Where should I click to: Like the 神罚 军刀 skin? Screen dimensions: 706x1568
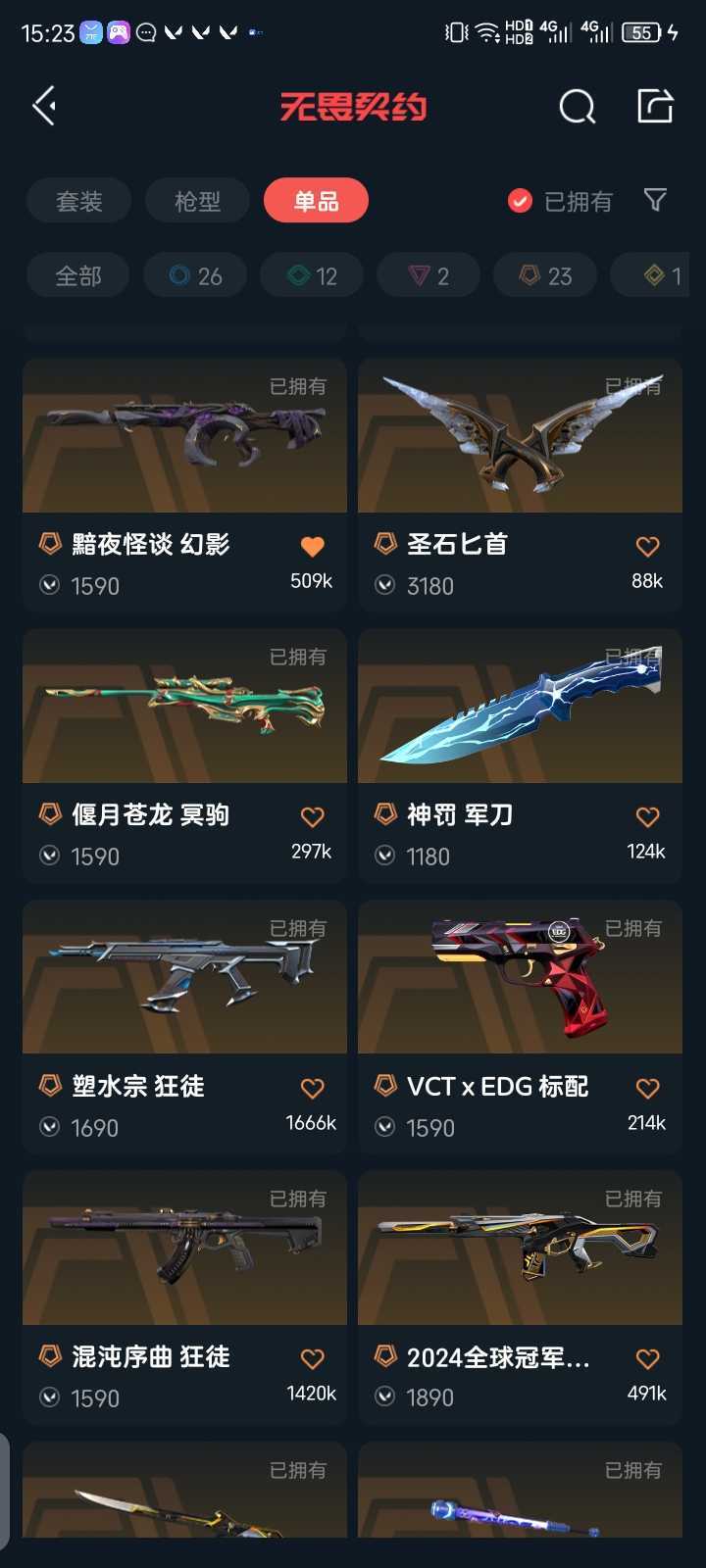[647, 817]
